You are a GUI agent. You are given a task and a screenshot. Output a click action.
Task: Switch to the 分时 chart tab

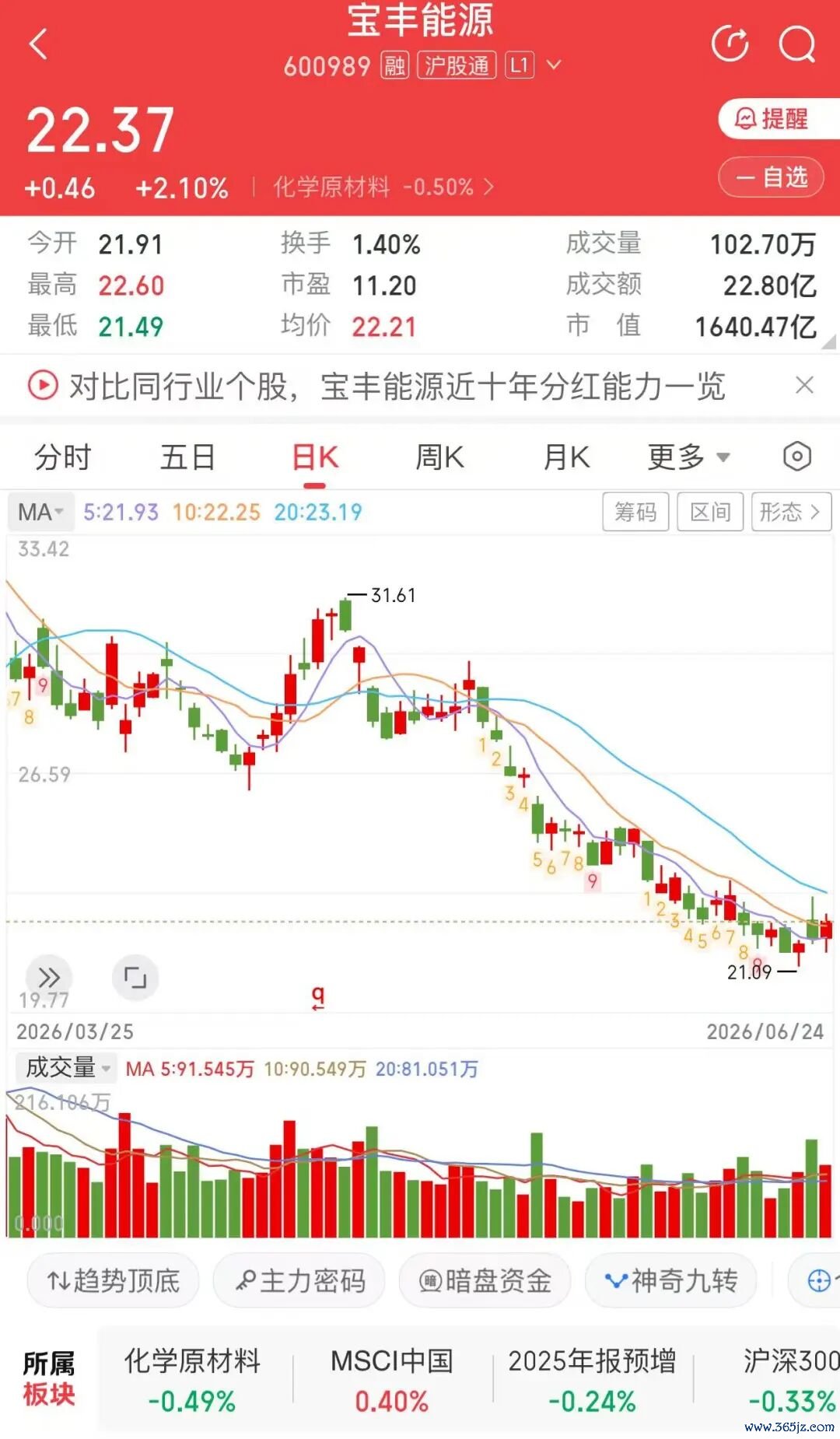click(x=63, y=457)
